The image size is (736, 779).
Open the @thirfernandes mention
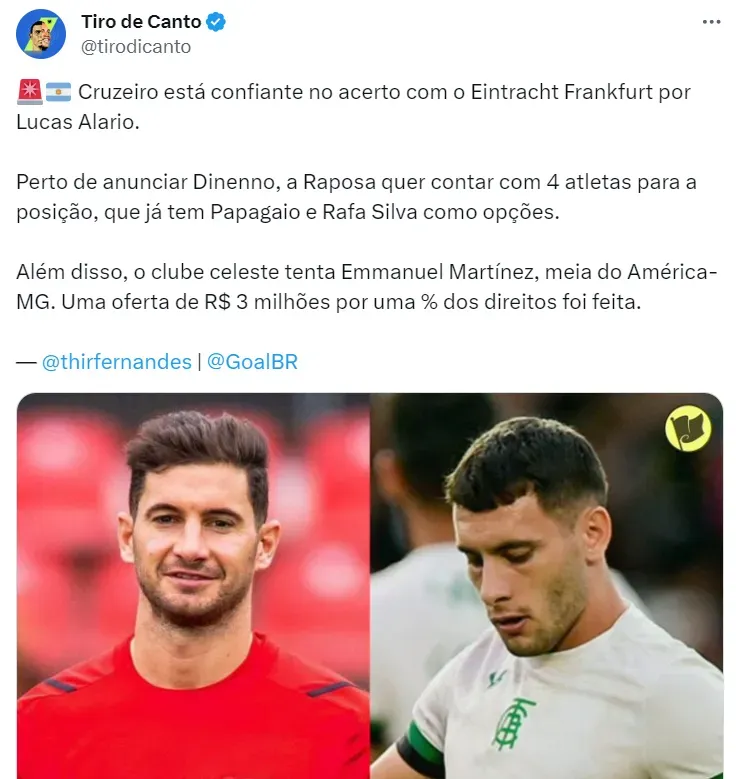point(116,362)
